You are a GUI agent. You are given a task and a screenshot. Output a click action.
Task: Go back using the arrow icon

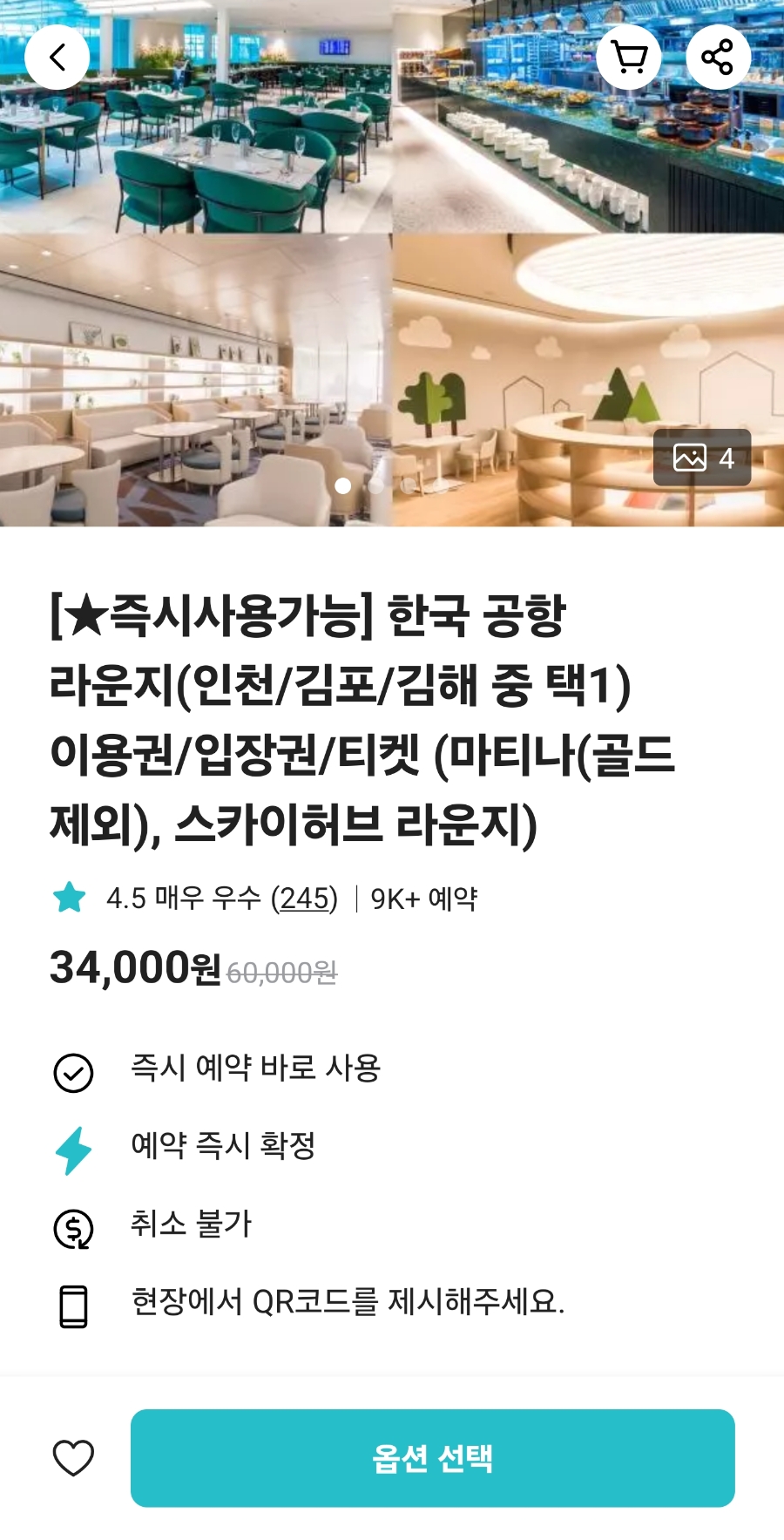pyautogui.click(x=57, y=58)
